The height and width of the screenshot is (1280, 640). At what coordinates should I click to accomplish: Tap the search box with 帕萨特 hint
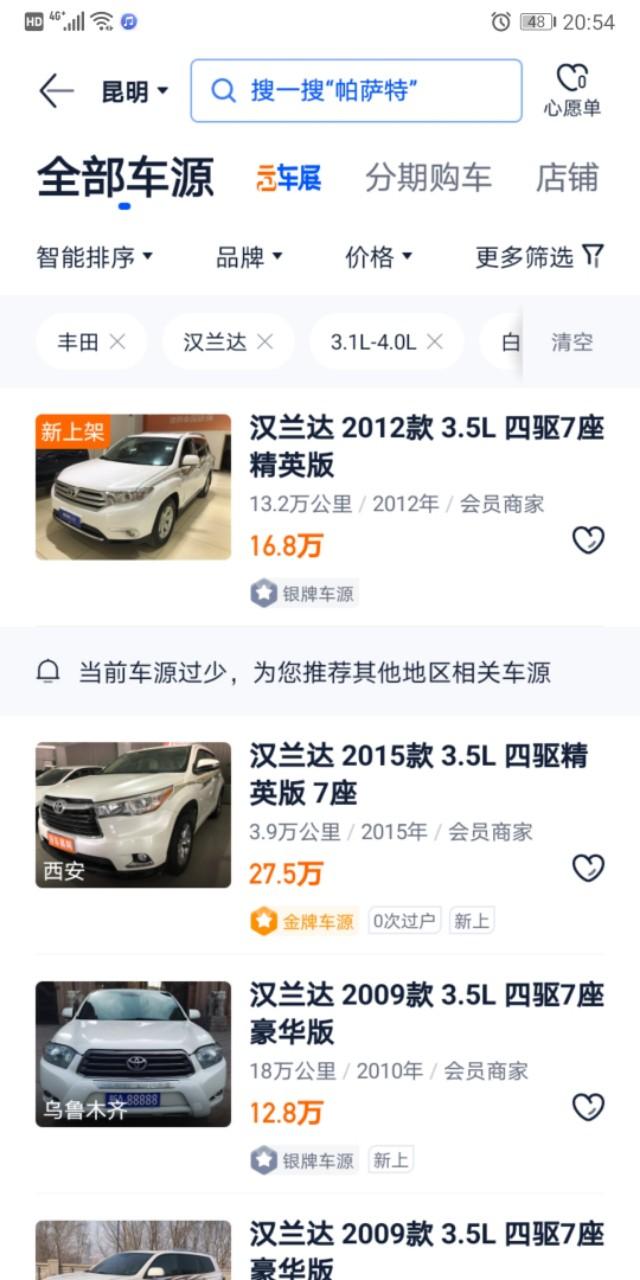point(356,91)
